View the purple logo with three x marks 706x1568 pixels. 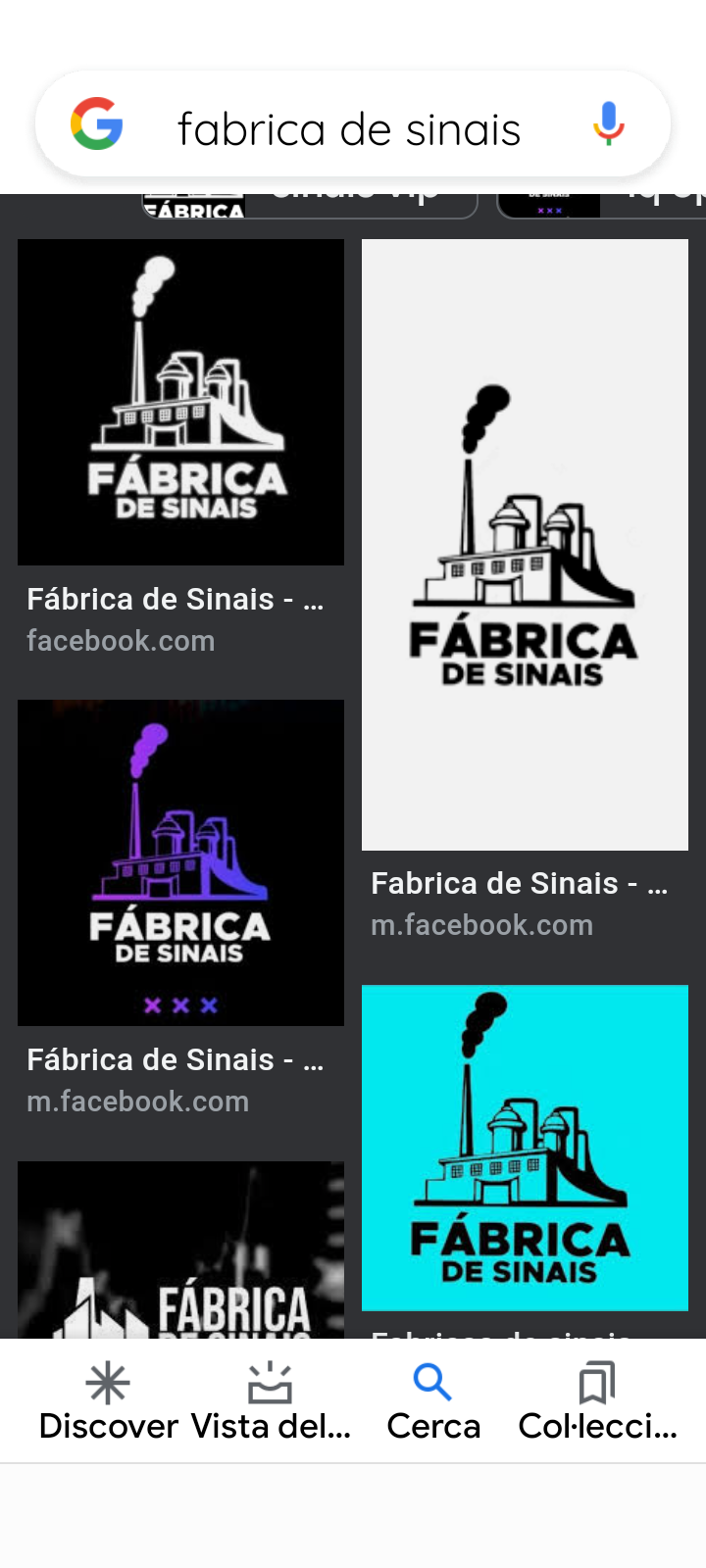pyautogui.click(x=180, y=862)
